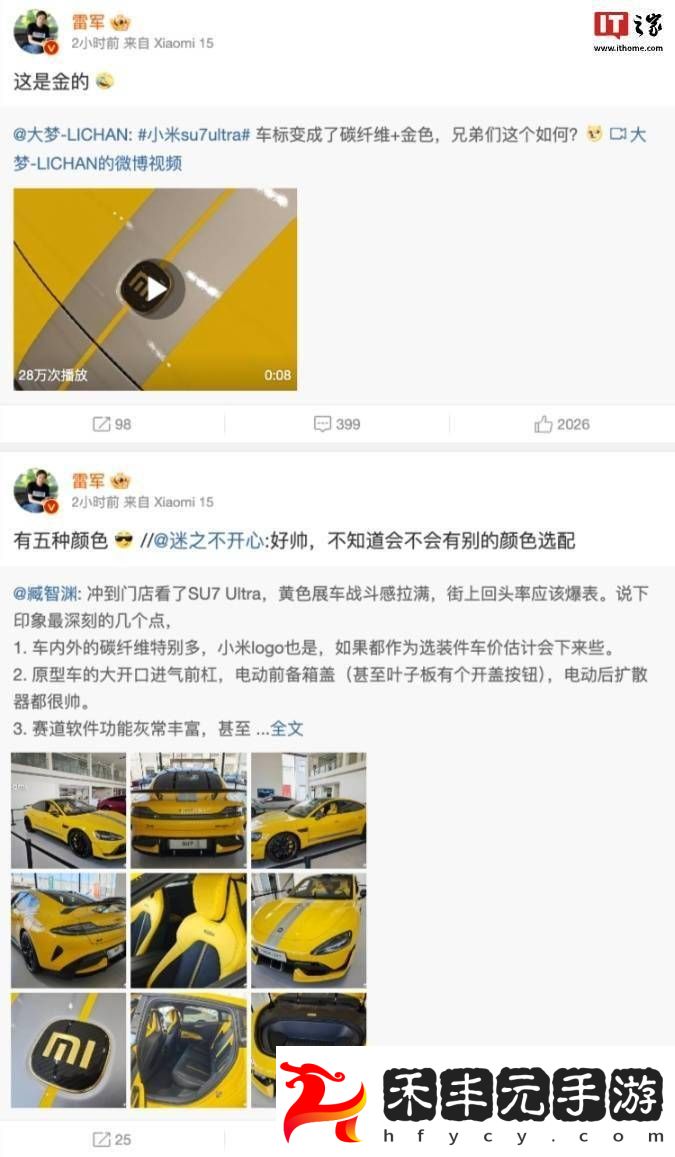Open the @大梦-LICHAN profile link

[x=70, y=135]
